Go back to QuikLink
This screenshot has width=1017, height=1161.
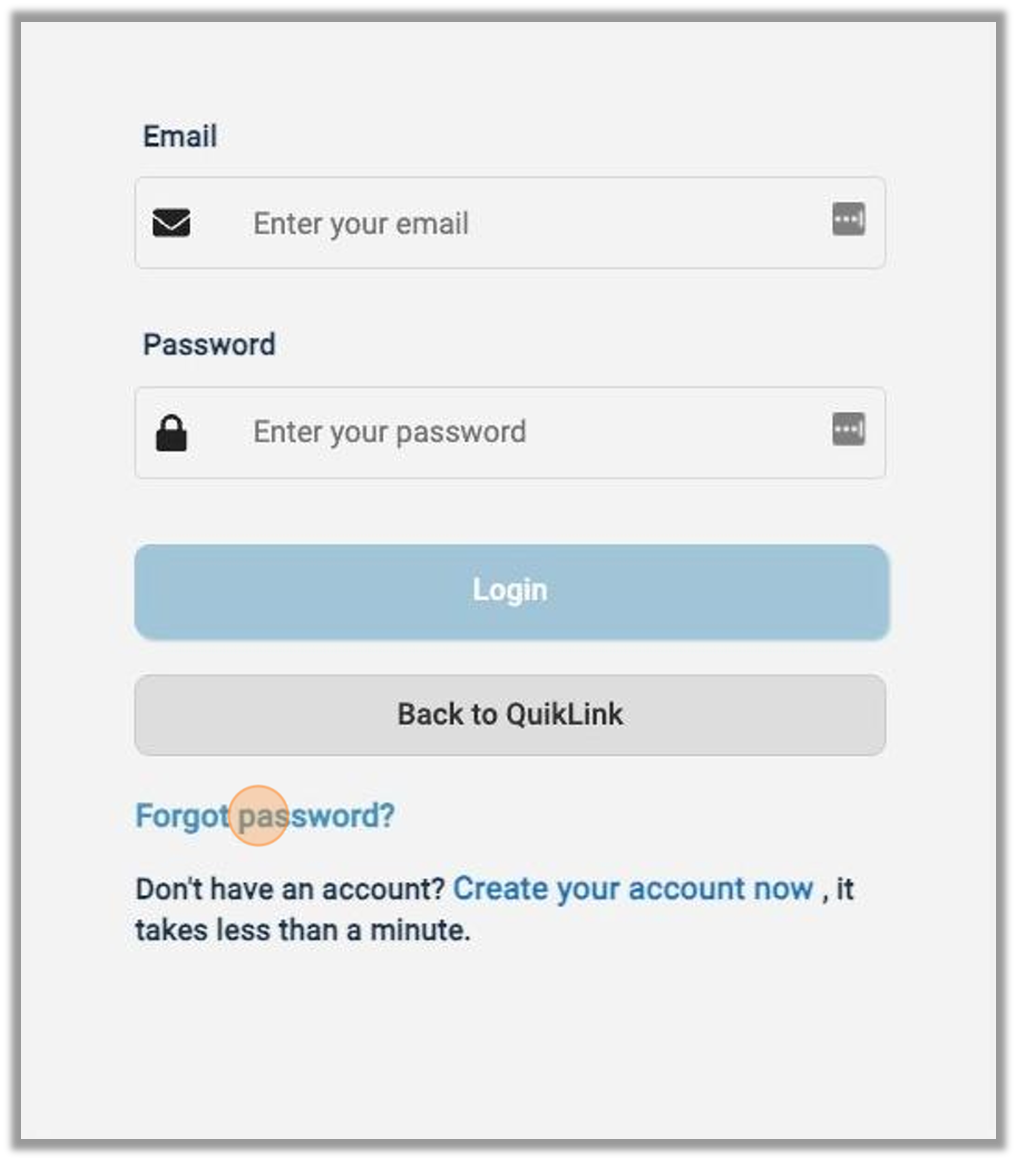pyautogui.click(x=510, y=714)
